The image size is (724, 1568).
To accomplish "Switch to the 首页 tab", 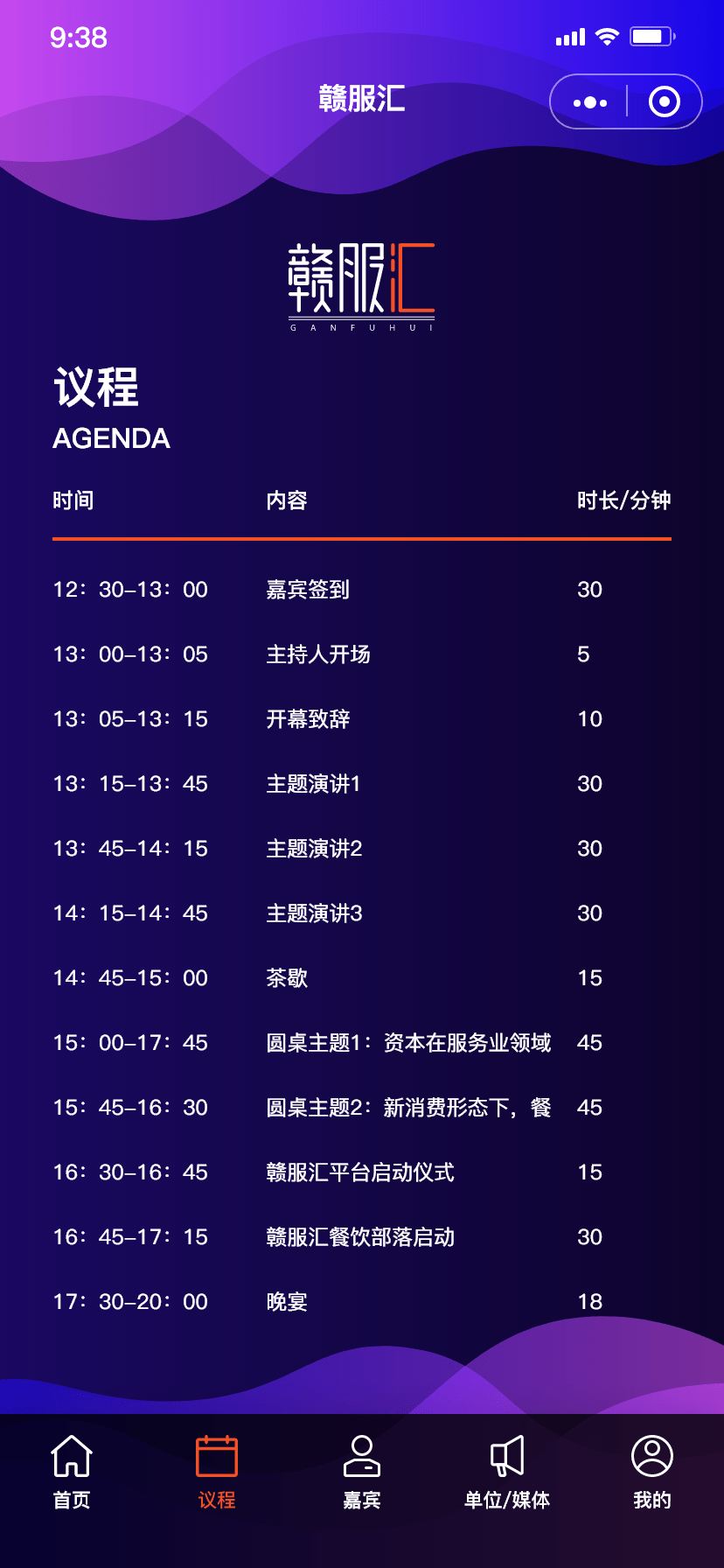I will [x=72, y=1473].
